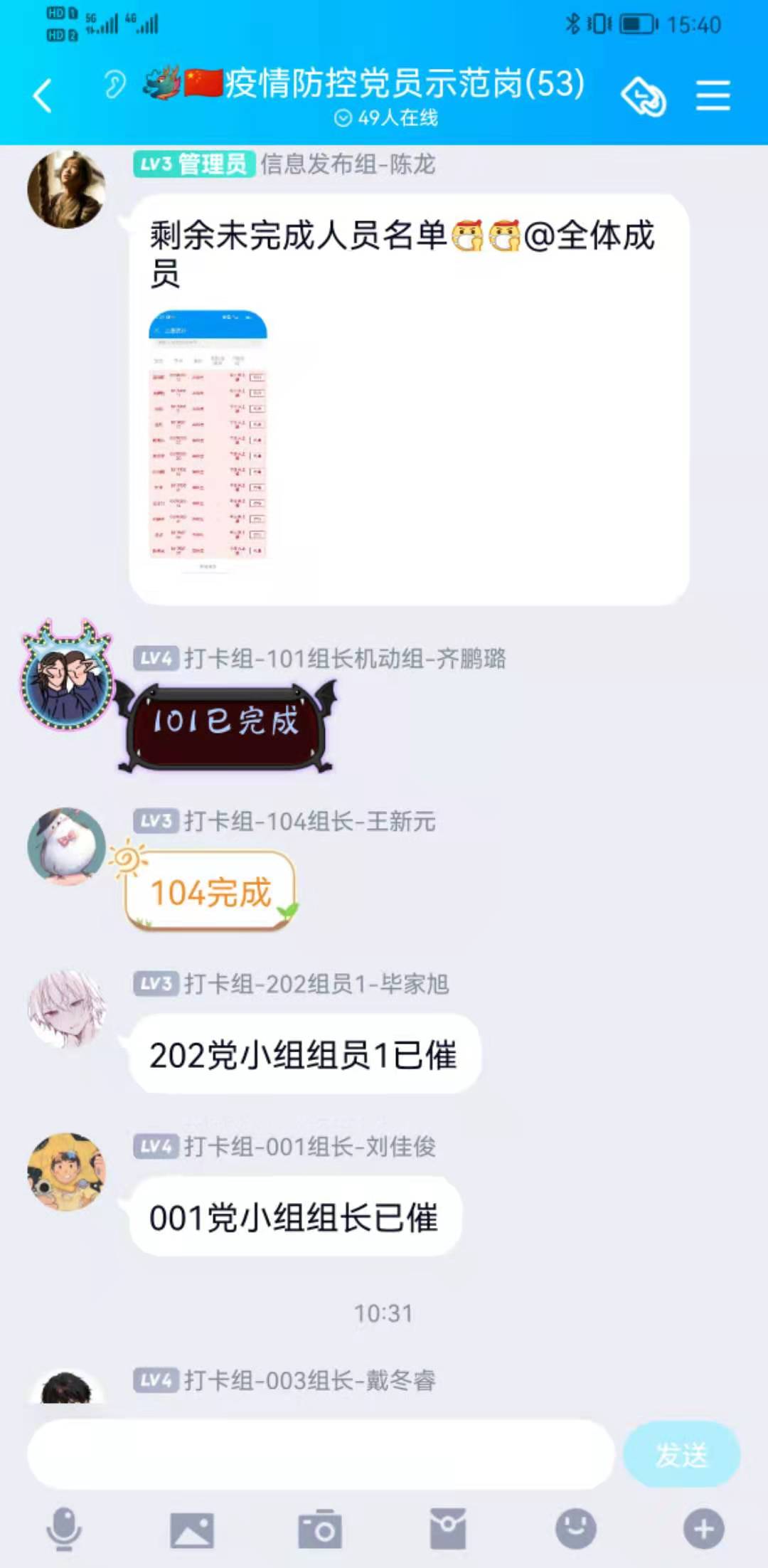768x1568 pixels.
Task: Tap the 发送 send button
Action: pyautogui.click(x=681, y=1455)
